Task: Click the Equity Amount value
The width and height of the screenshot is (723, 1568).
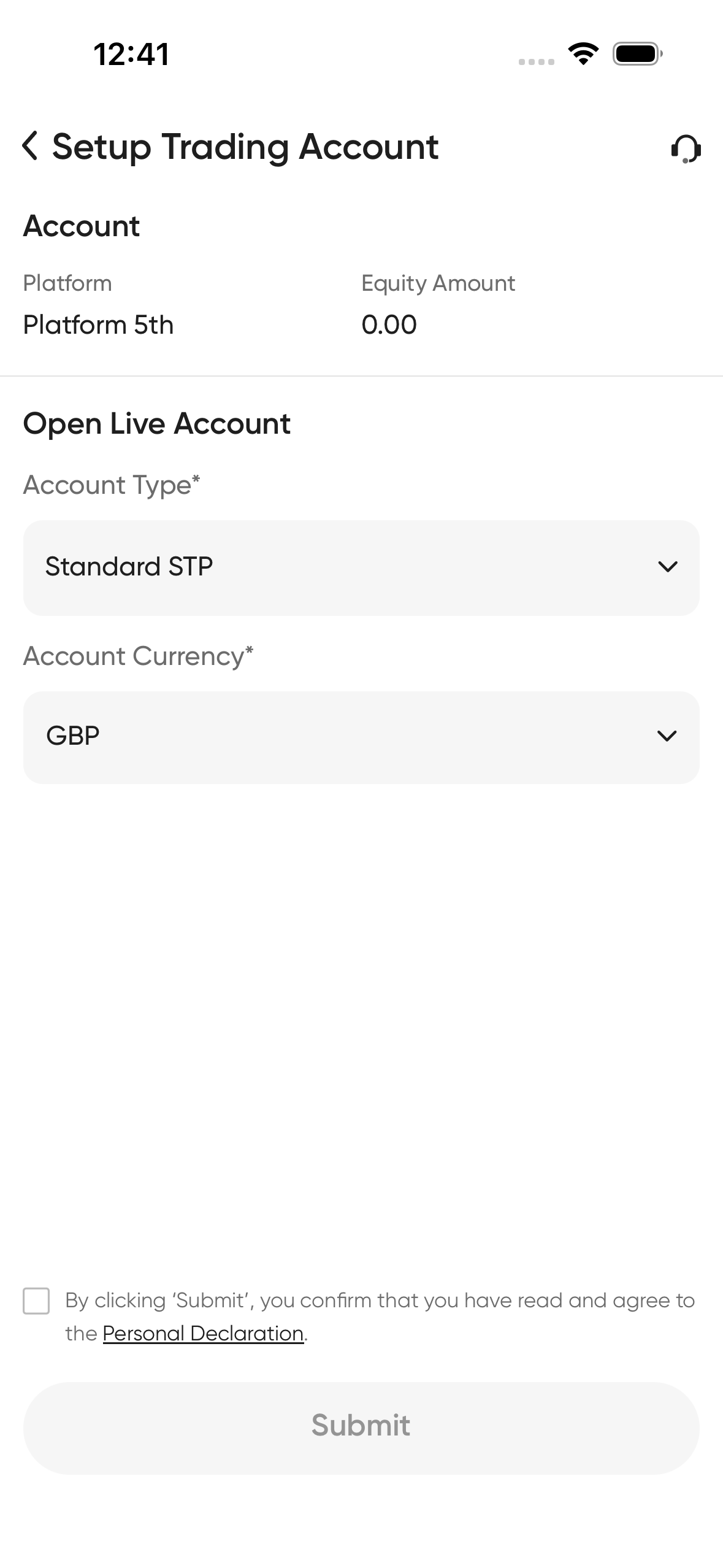Action: click(389, 325)
